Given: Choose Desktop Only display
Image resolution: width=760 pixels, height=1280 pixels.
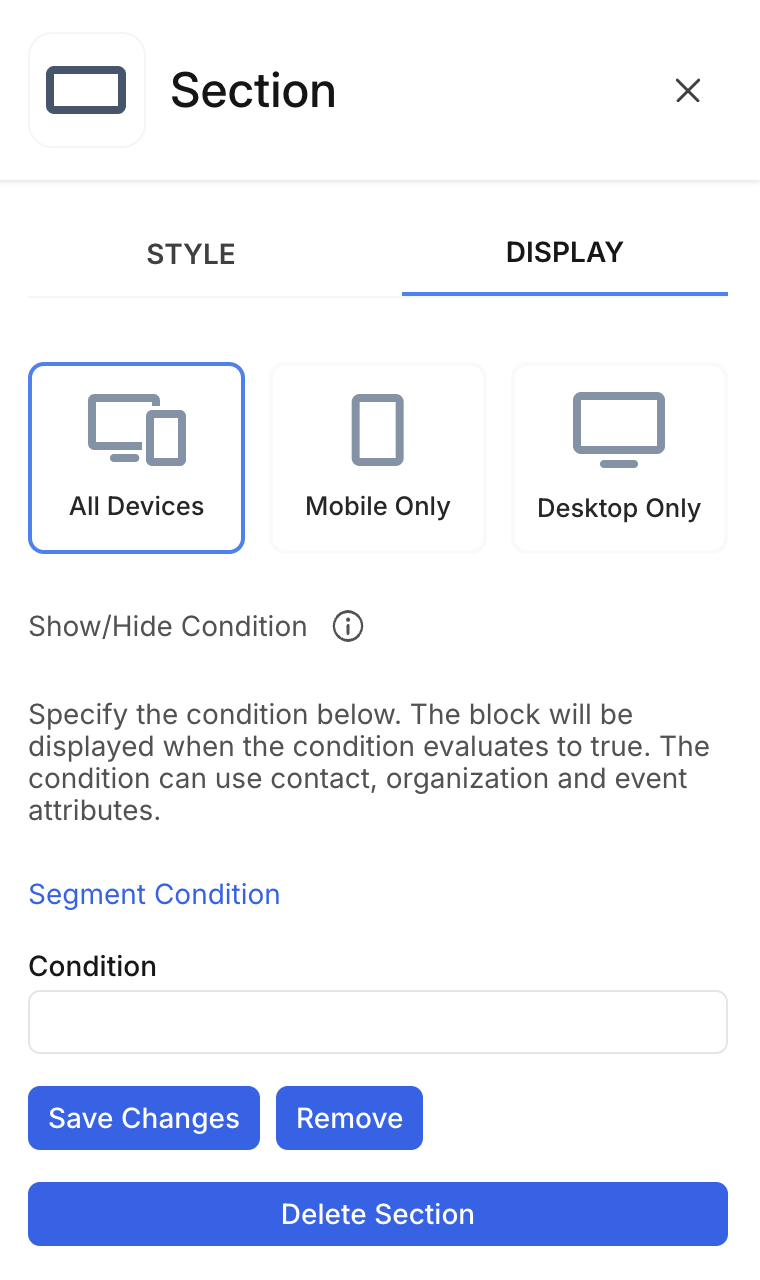Looking at the screenshot, I should tap(619, 458).
